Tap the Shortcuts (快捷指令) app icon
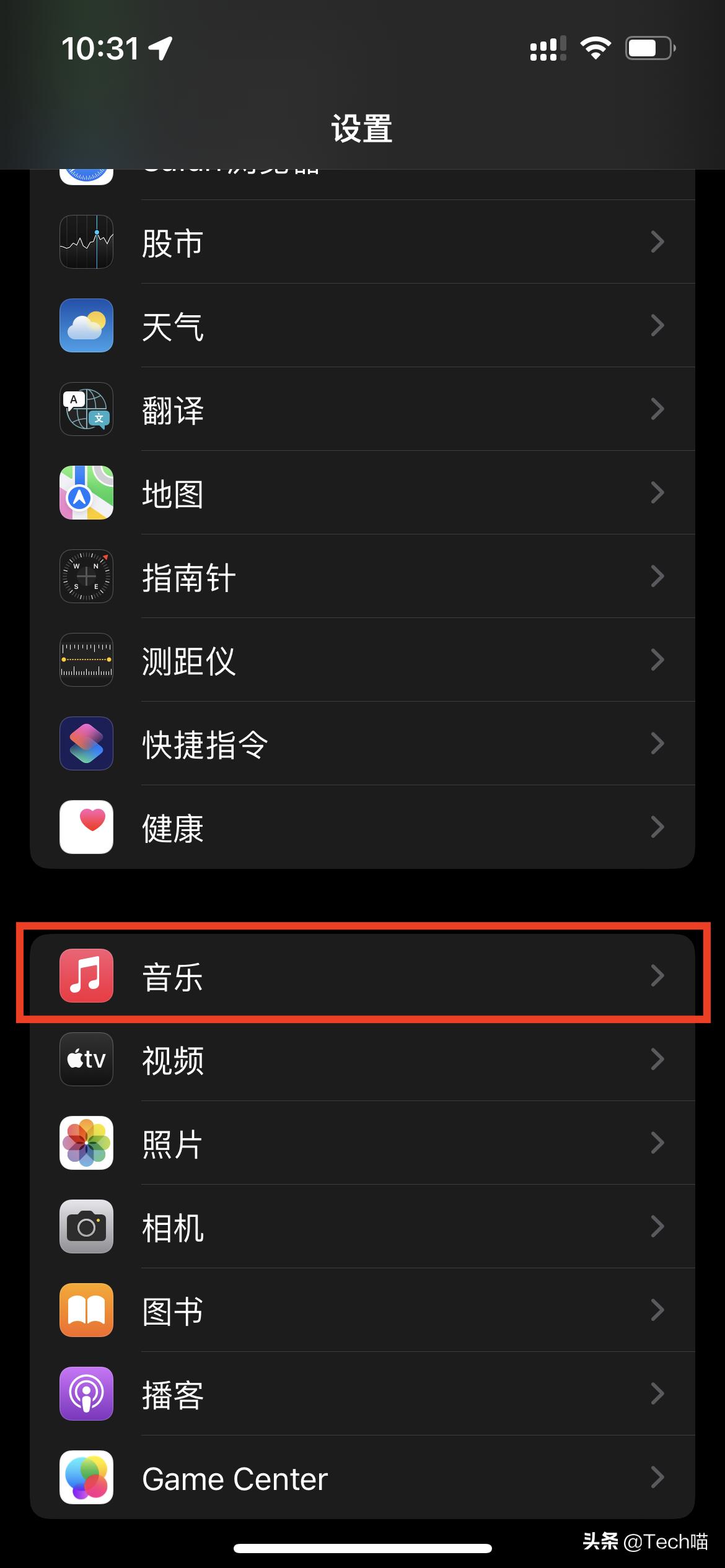This screenshot has height=1568, width=725. tap(86, 744)
